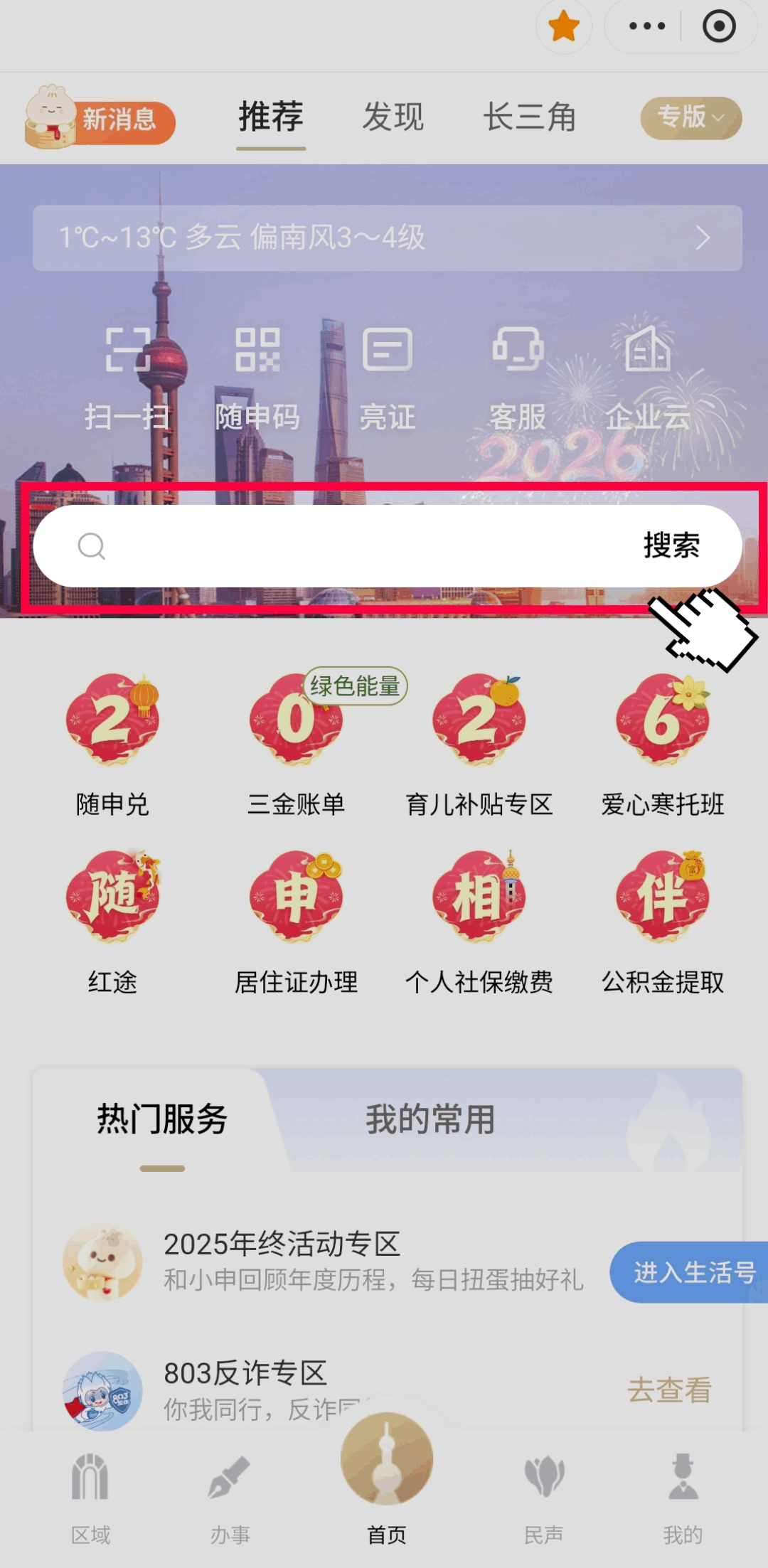Open 三金账单 service
Image resolution: width=768 pixels, height=1568 pixels.
pyautogui.click(x=296, y=743)
